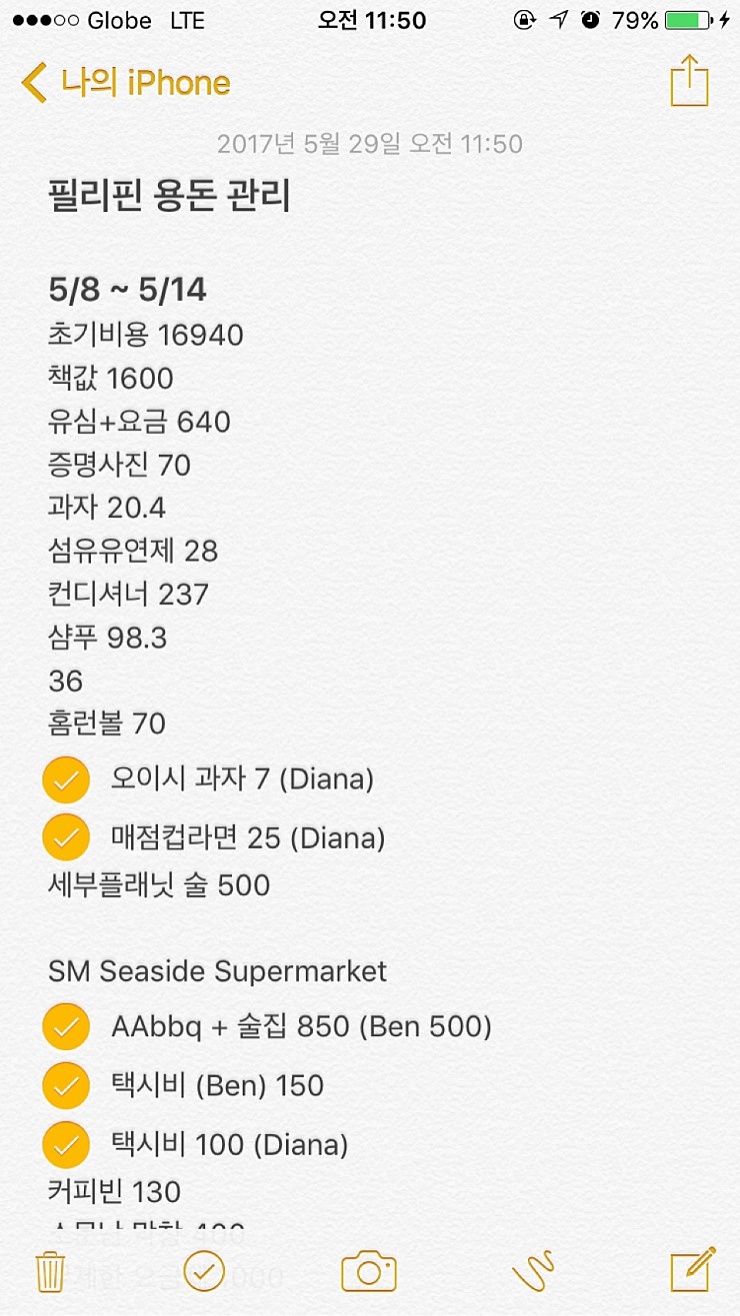Uncheck the 택시비 (Ben) 150 item
The height and width of the screenshot is (1316, 740).
point(67,1086)
